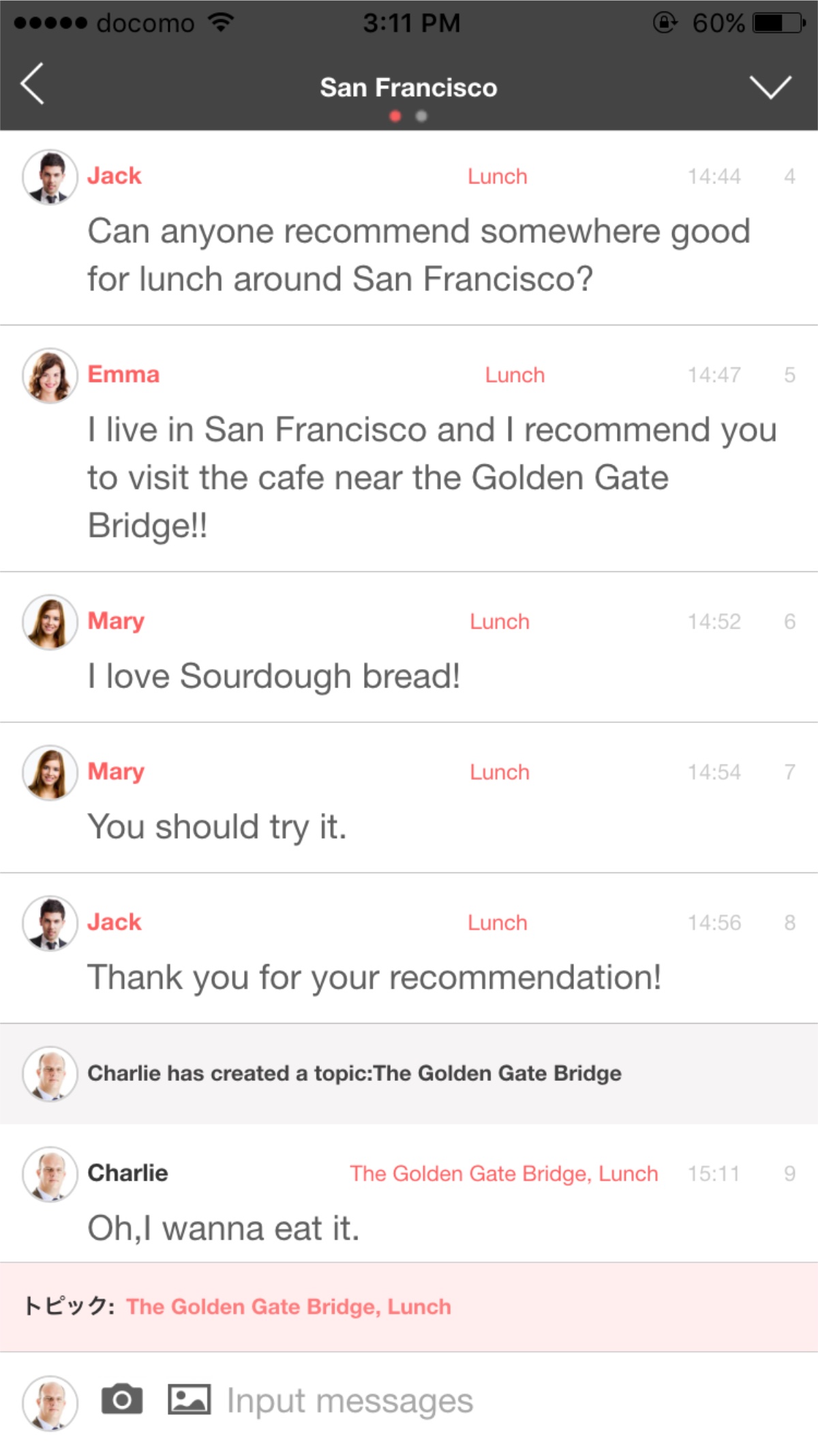The image size is (818, 1456).
Task: Select Mary's message about Sourdough bread
Action: [x=409, y=647]
